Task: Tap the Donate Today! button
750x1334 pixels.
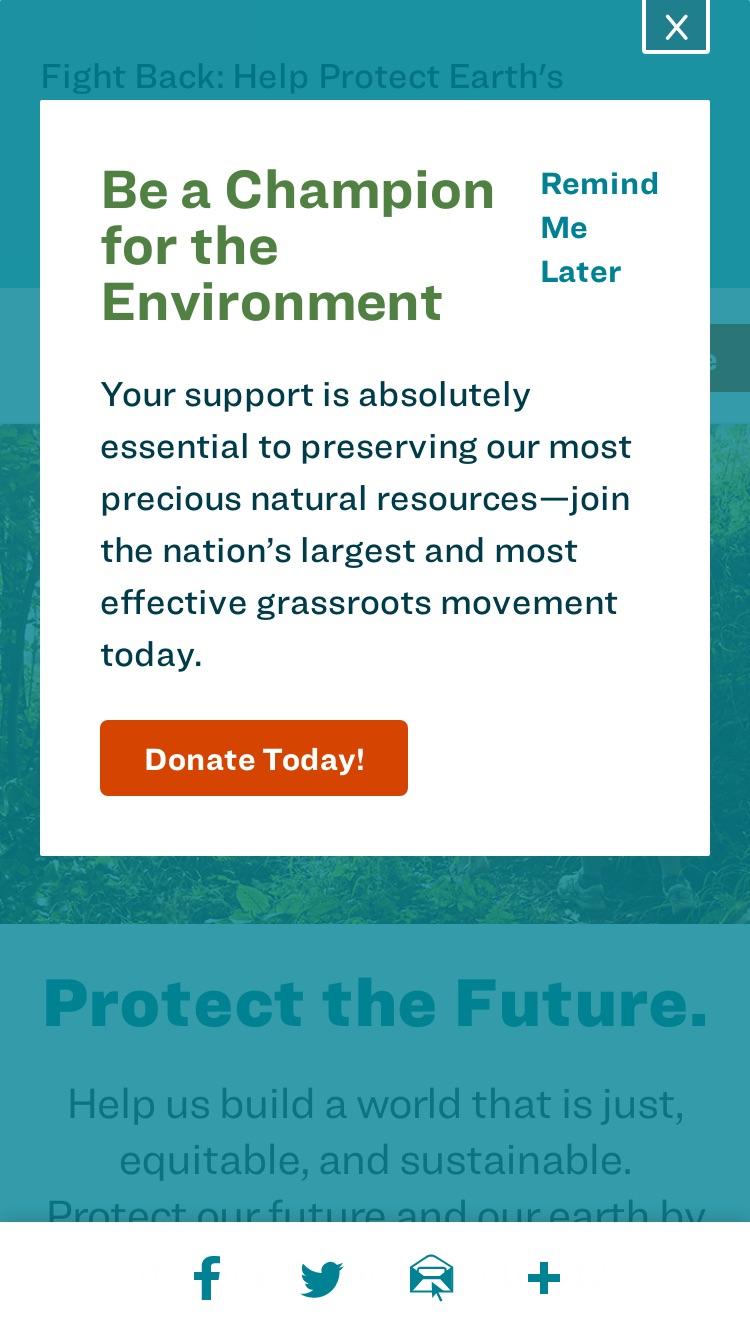Action: click(254, 758)
